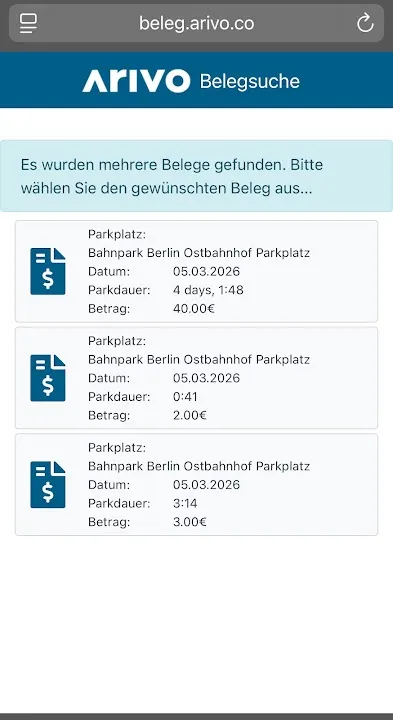Select the 2.00€ receipt with 0:41 duration

(196, 378)
